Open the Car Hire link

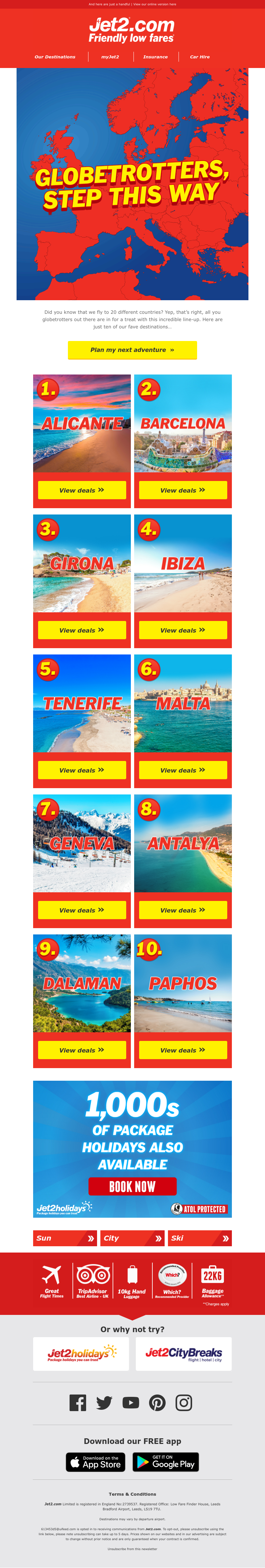click(199, 57)
